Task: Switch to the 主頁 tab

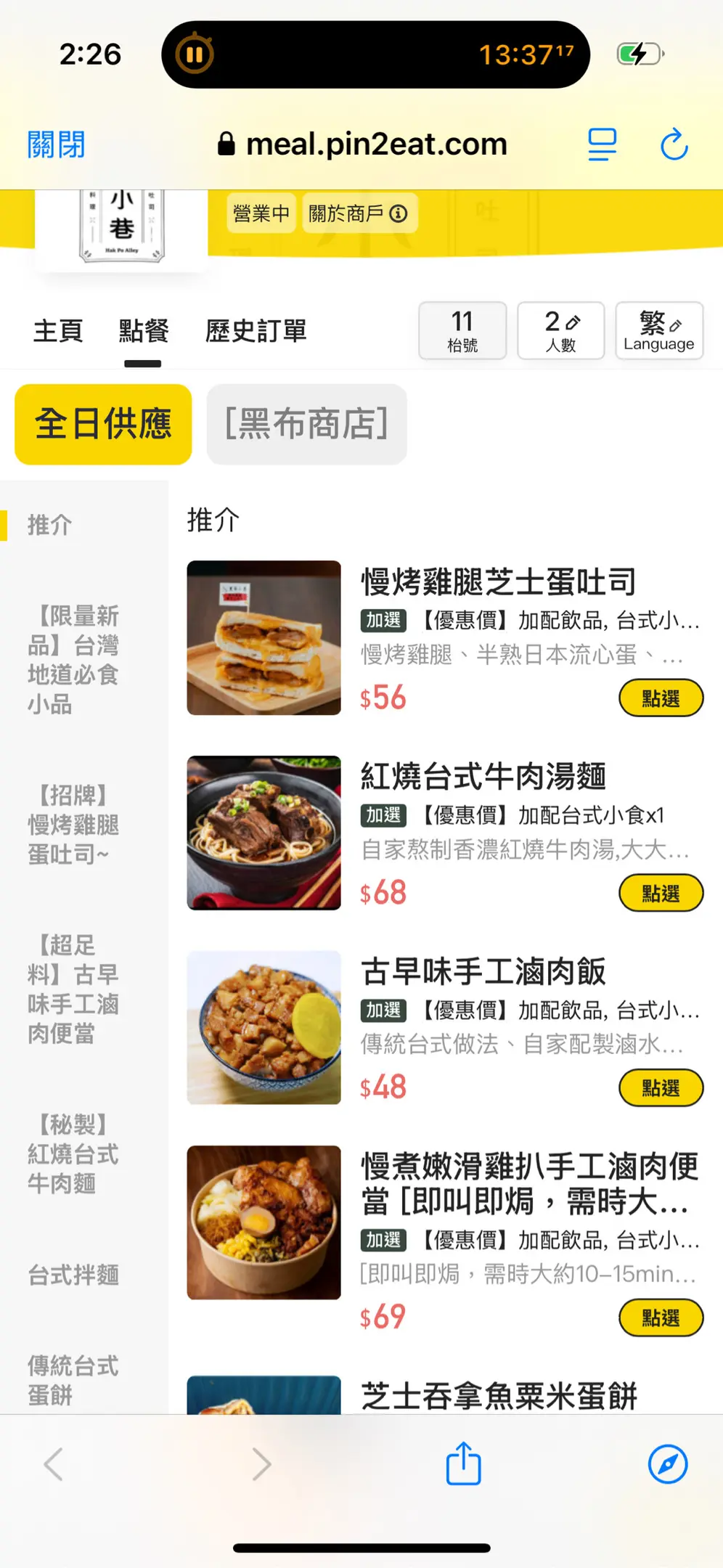Action: (58, 331)
